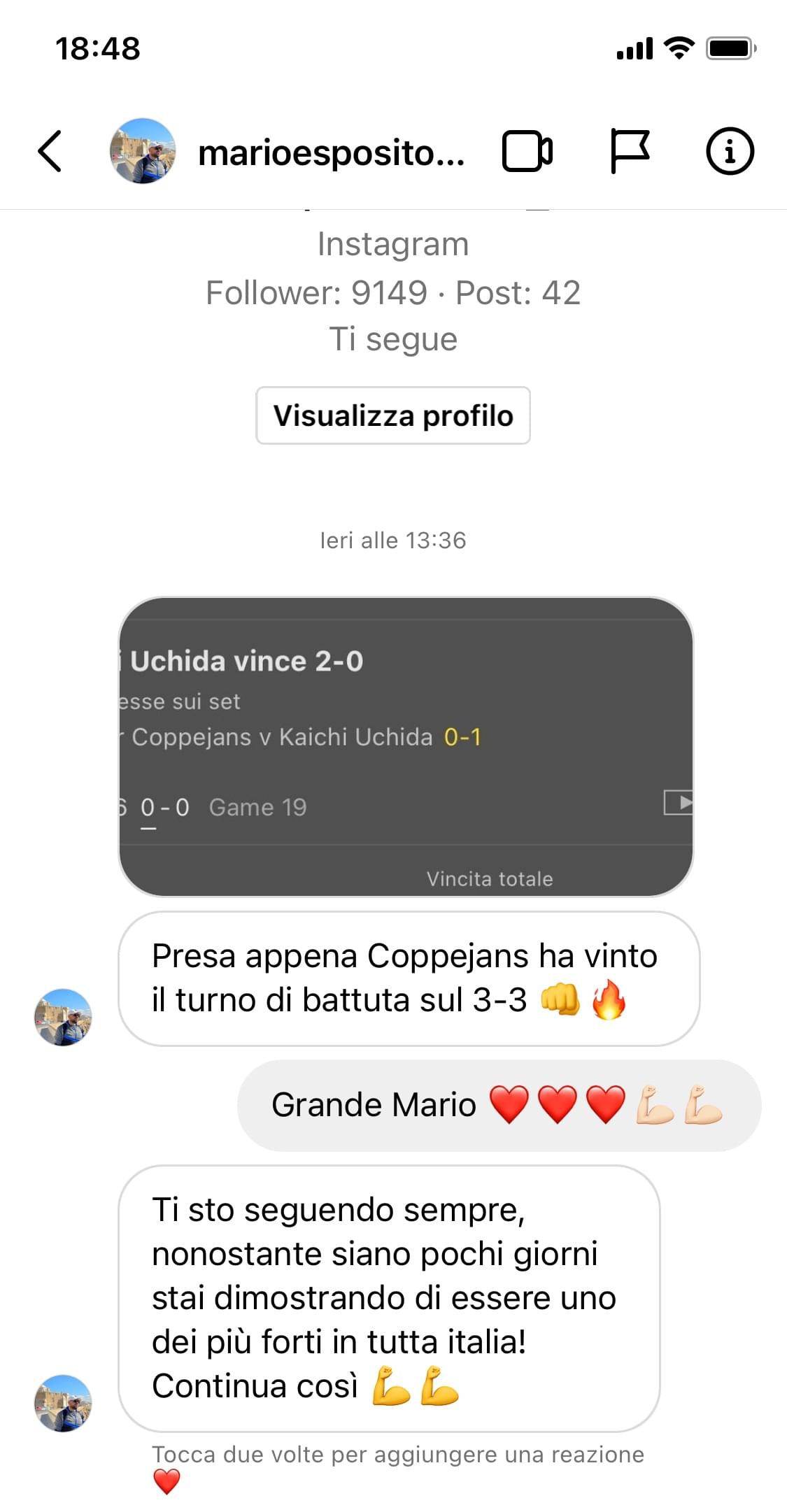Start a video call with marioesposito
The image size is (787, 1512).
pos(527,151)
